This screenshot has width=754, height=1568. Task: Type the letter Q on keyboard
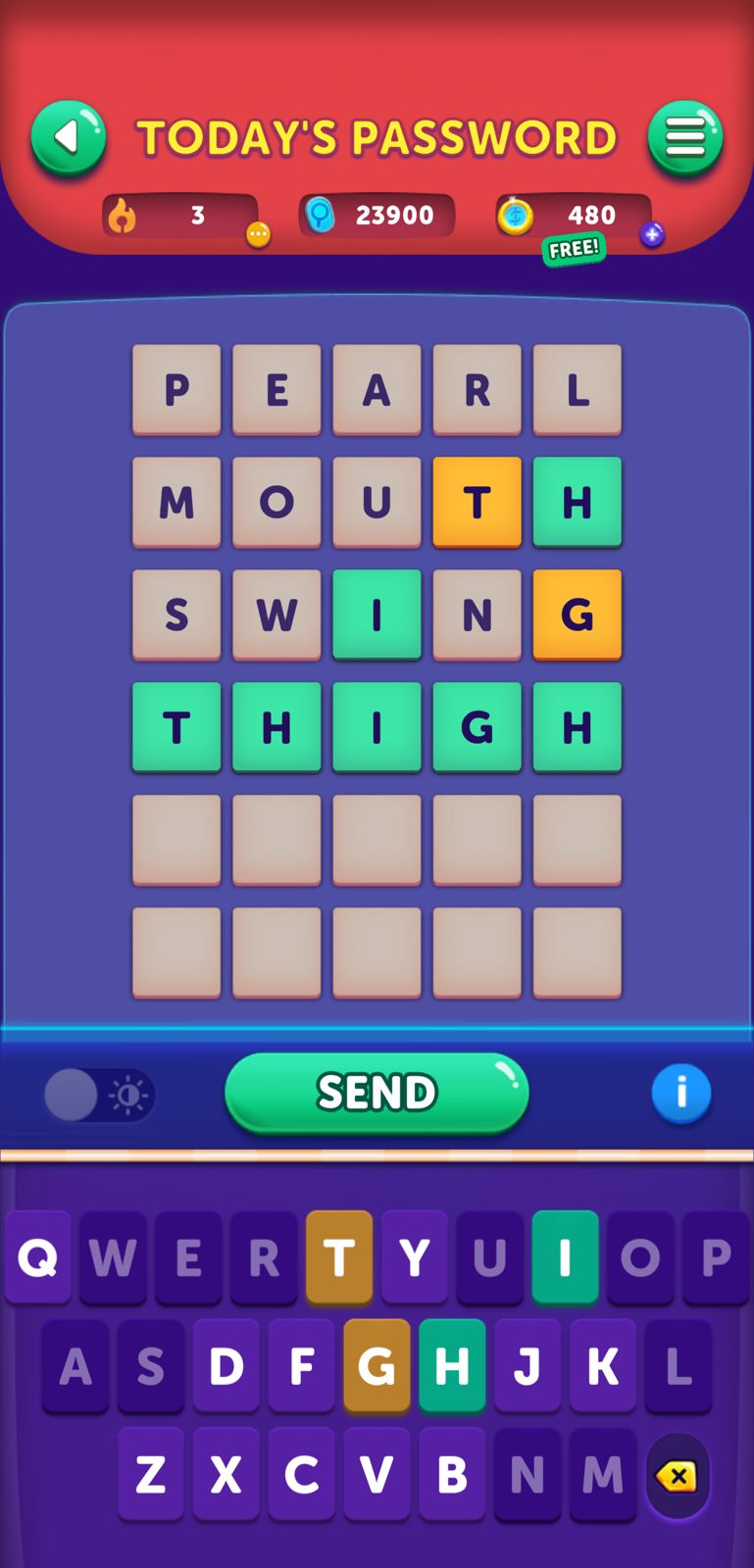(x=38, y=1256)
